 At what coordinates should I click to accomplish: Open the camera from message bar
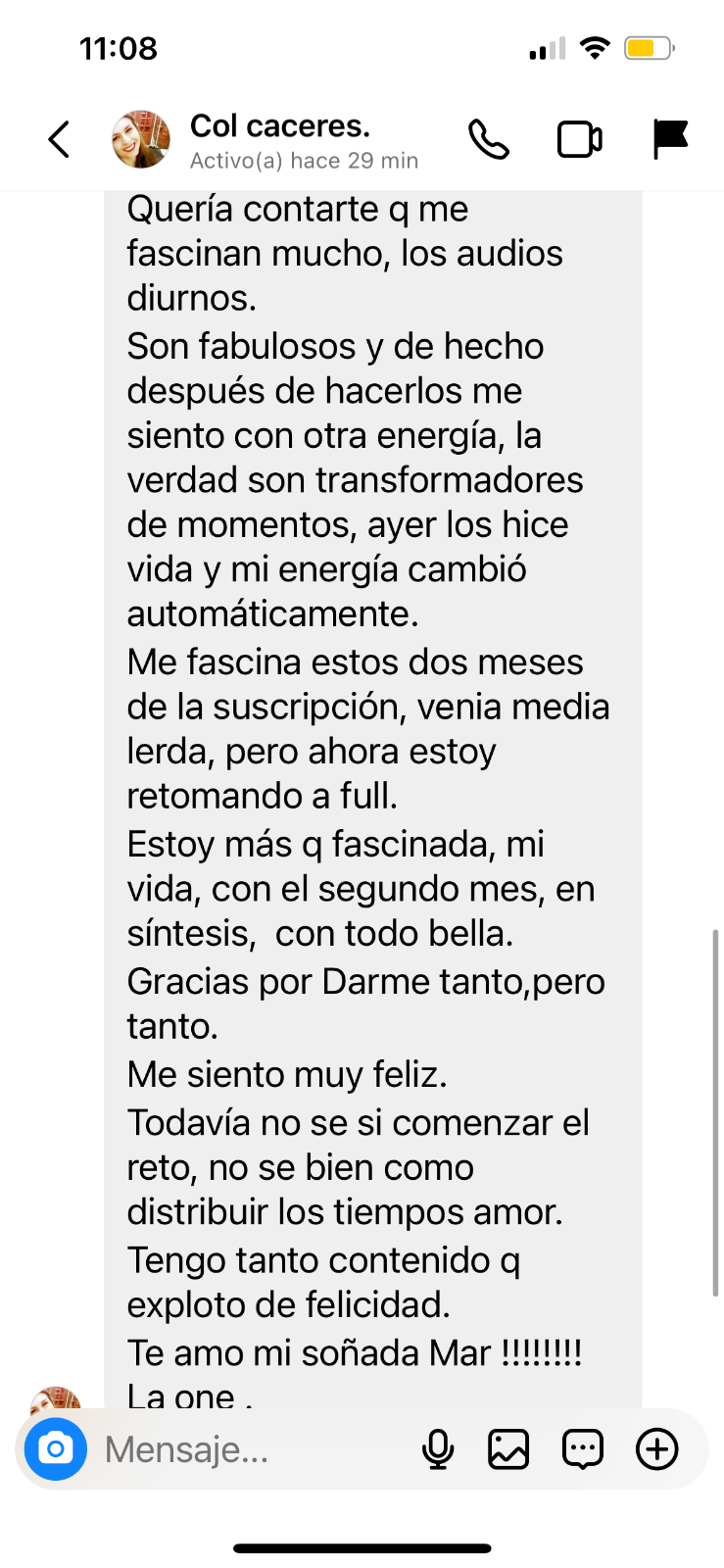click(x=56, y=1448)
